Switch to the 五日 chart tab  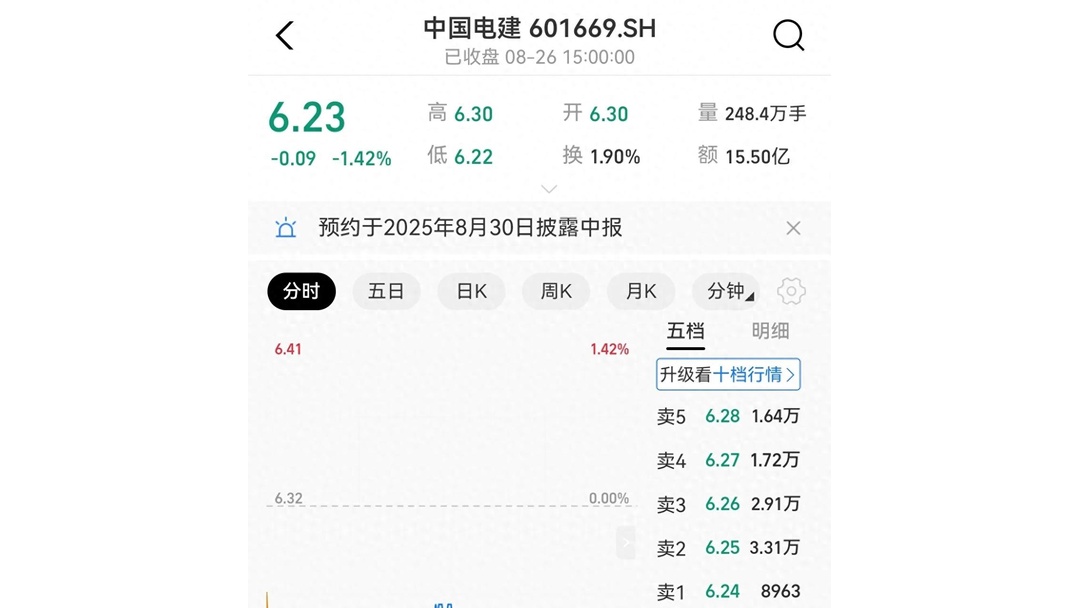(386, 291)
